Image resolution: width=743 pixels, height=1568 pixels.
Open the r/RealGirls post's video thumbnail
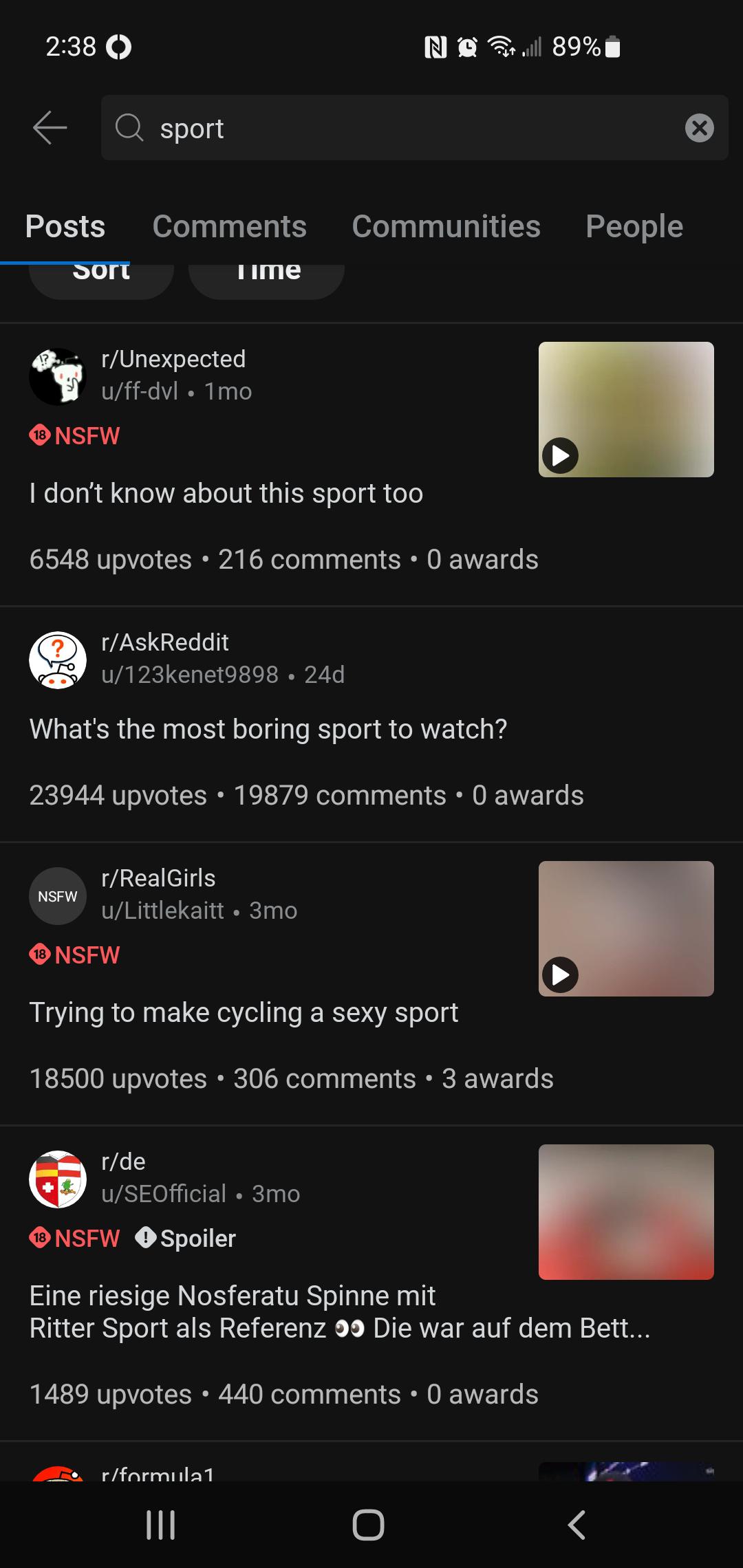click(x=625, y=928)
